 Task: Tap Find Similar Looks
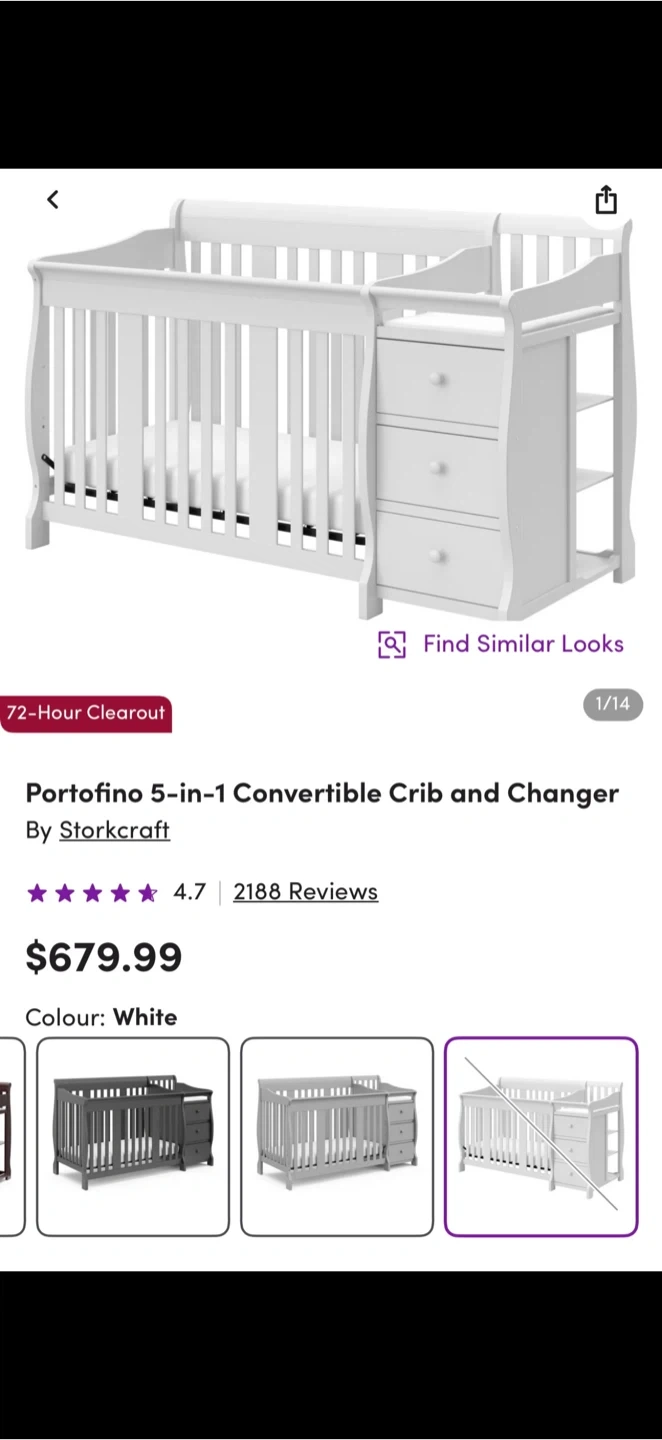click(502, 644)
